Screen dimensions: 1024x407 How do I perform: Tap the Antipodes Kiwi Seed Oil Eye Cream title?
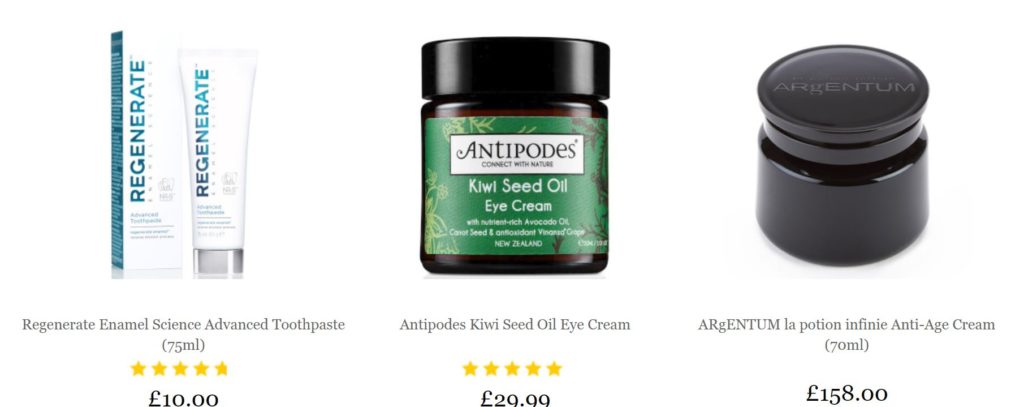tap(515, 324)
